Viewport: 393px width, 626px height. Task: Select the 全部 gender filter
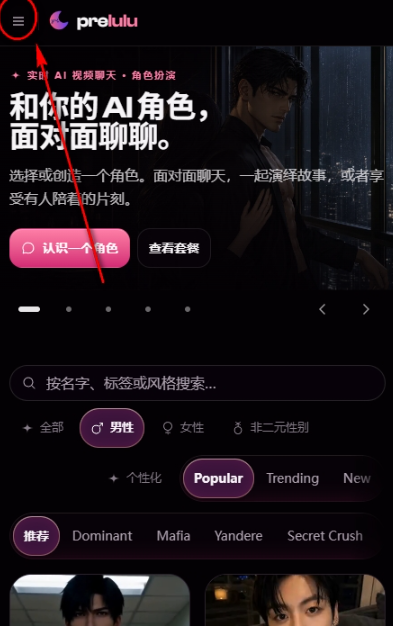pyautogui.click(x=43, y=428)
